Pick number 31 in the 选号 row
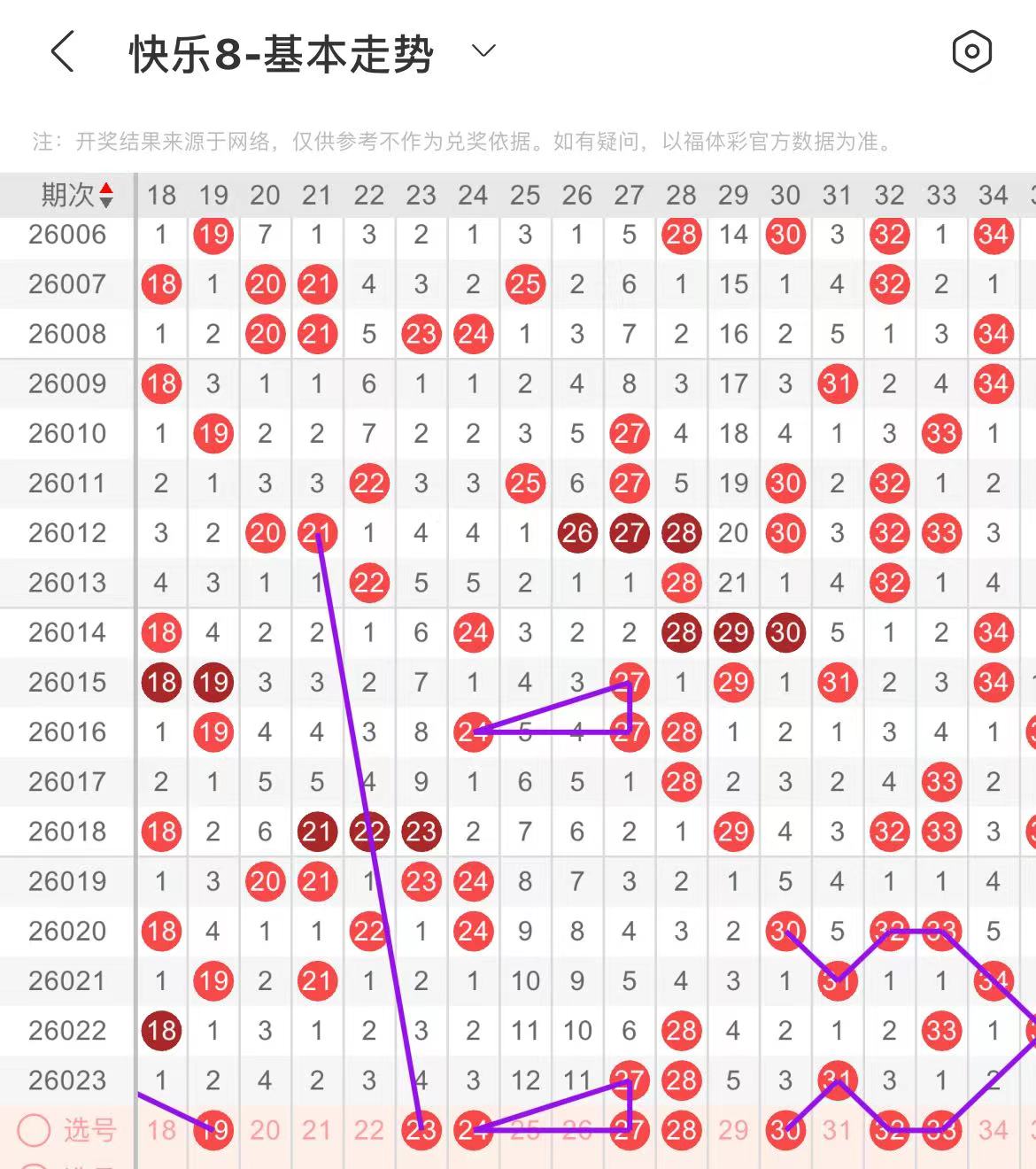Viewport: 1036px width, 1169px height. 837,1130
